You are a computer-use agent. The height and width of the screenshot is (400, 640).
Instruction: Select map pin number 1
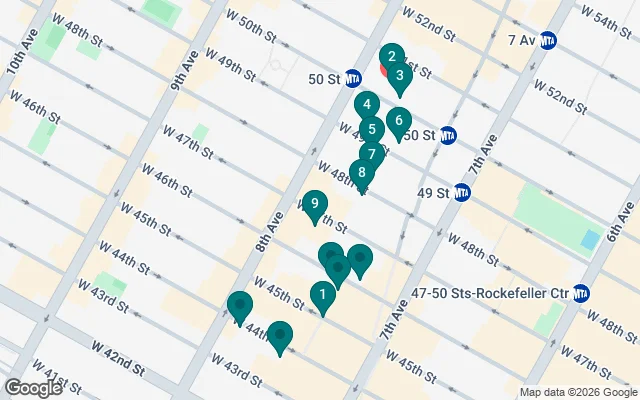pos(322,295)
